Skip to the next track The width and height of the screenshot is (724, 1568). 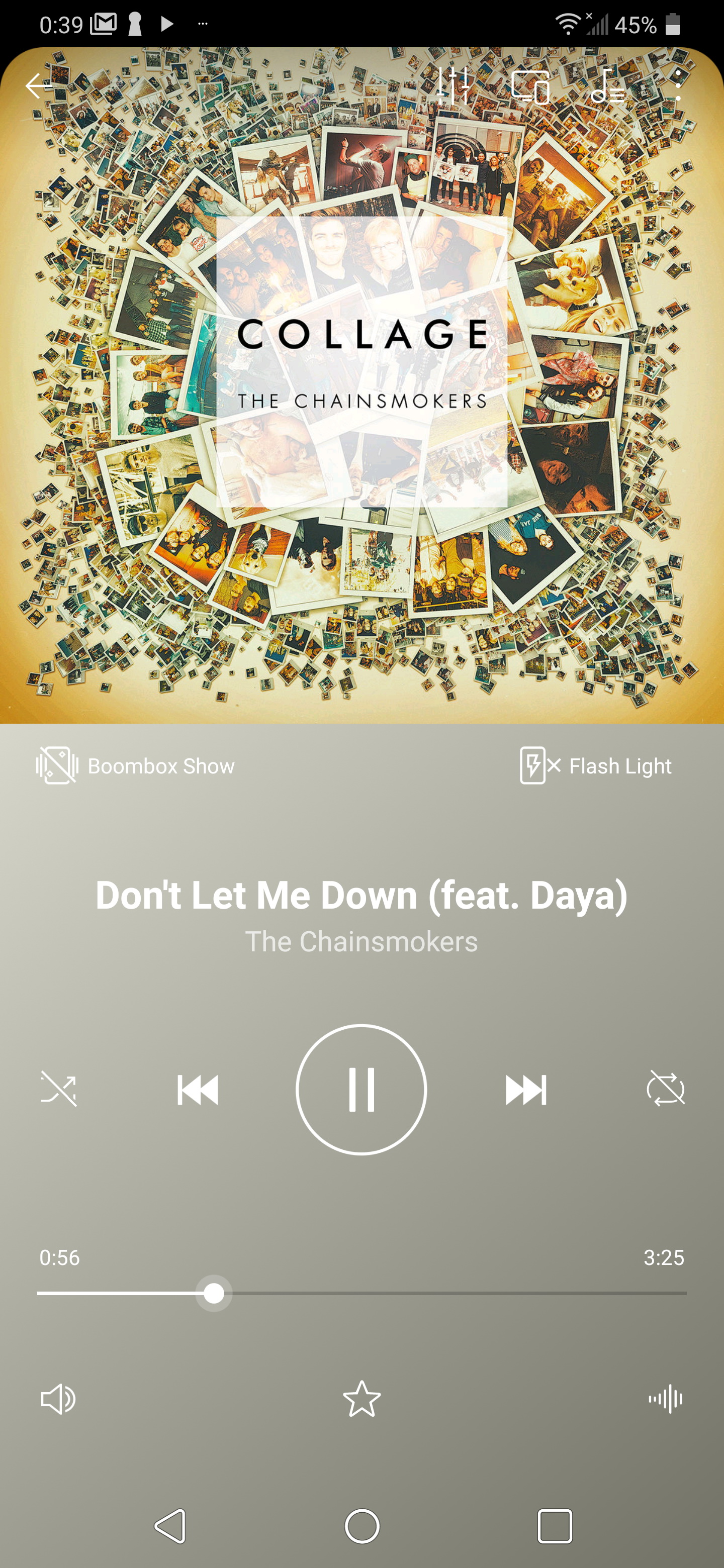coord(525,1090)
